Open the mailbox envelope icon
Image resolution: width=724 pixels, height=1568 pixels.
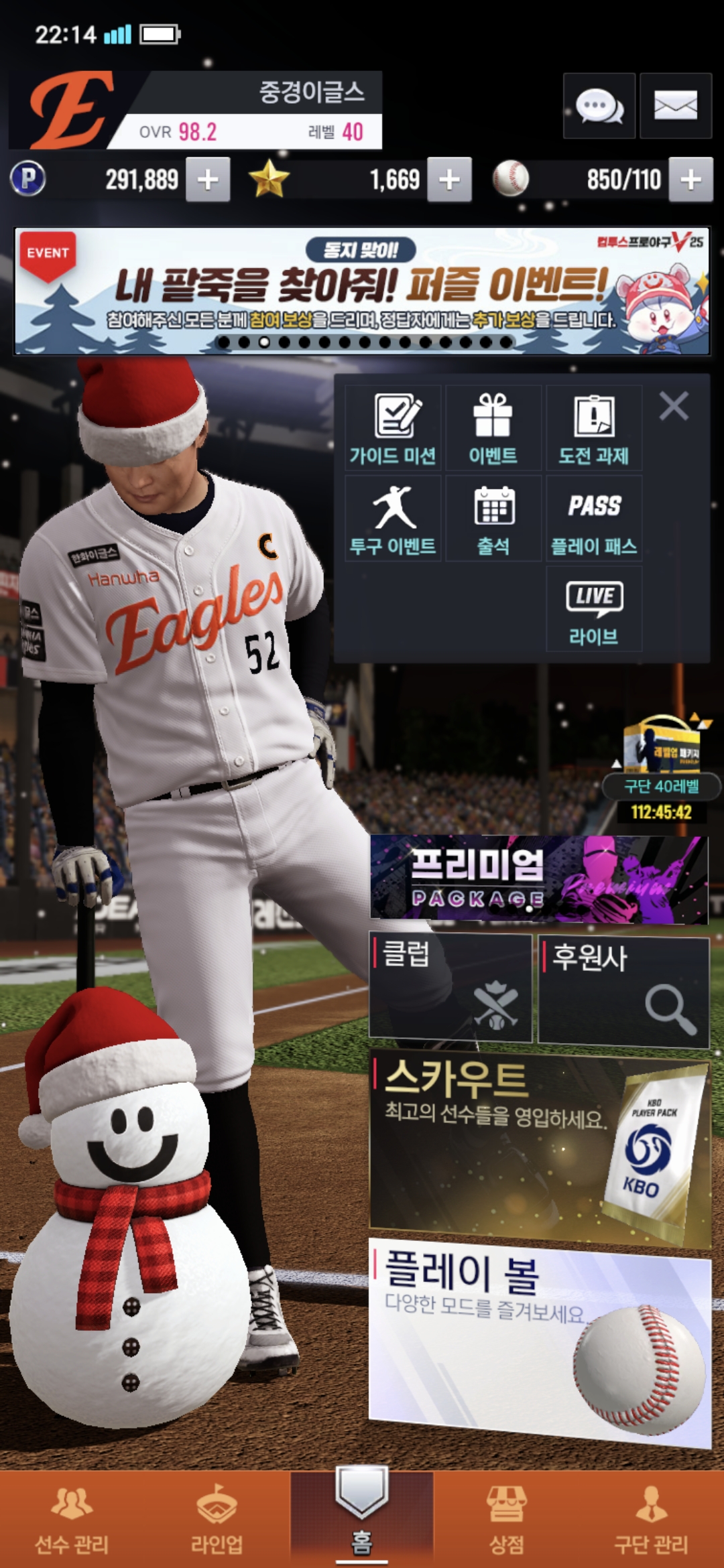click(675, 106)
